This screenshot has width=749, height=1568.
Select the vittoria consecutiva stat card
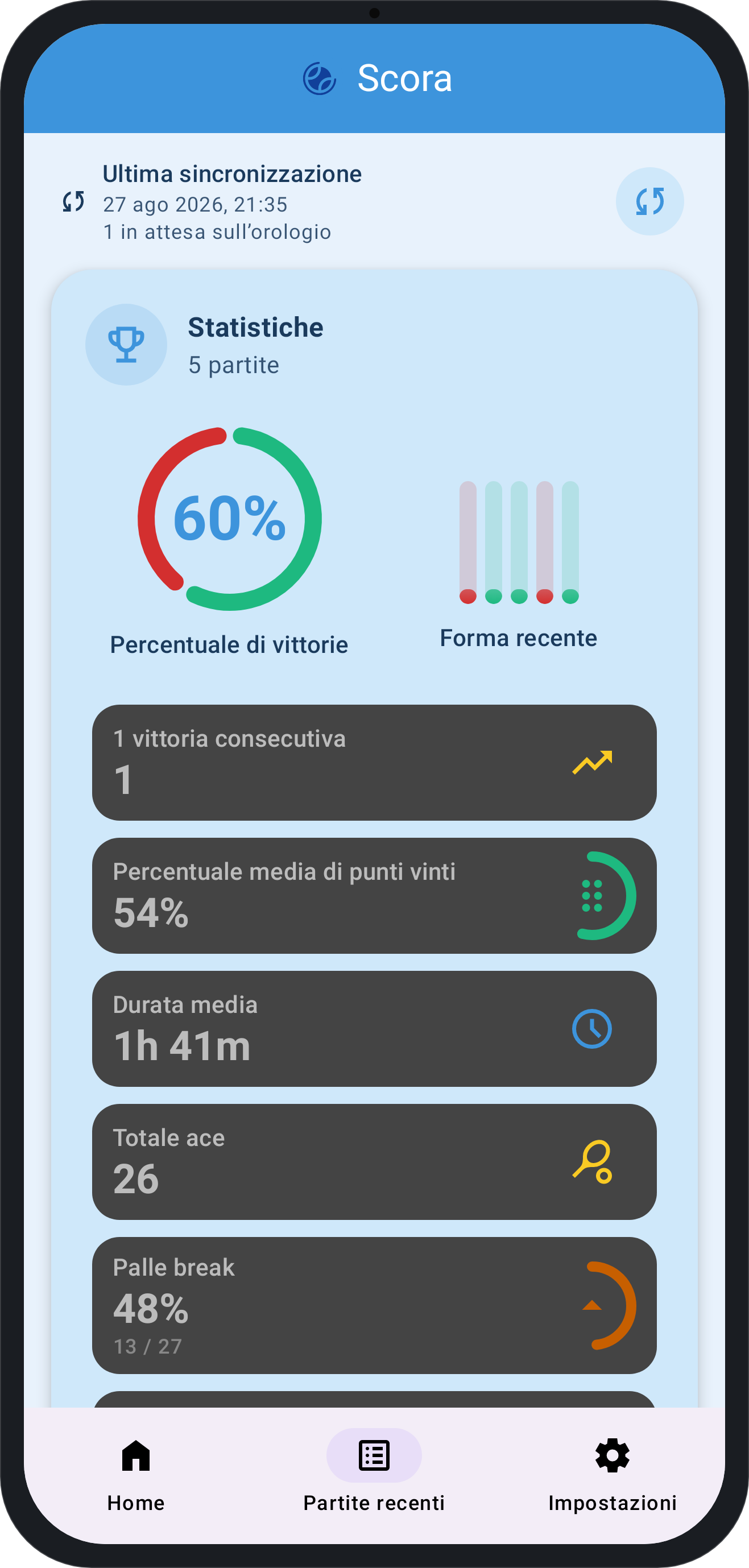(374, 762)
